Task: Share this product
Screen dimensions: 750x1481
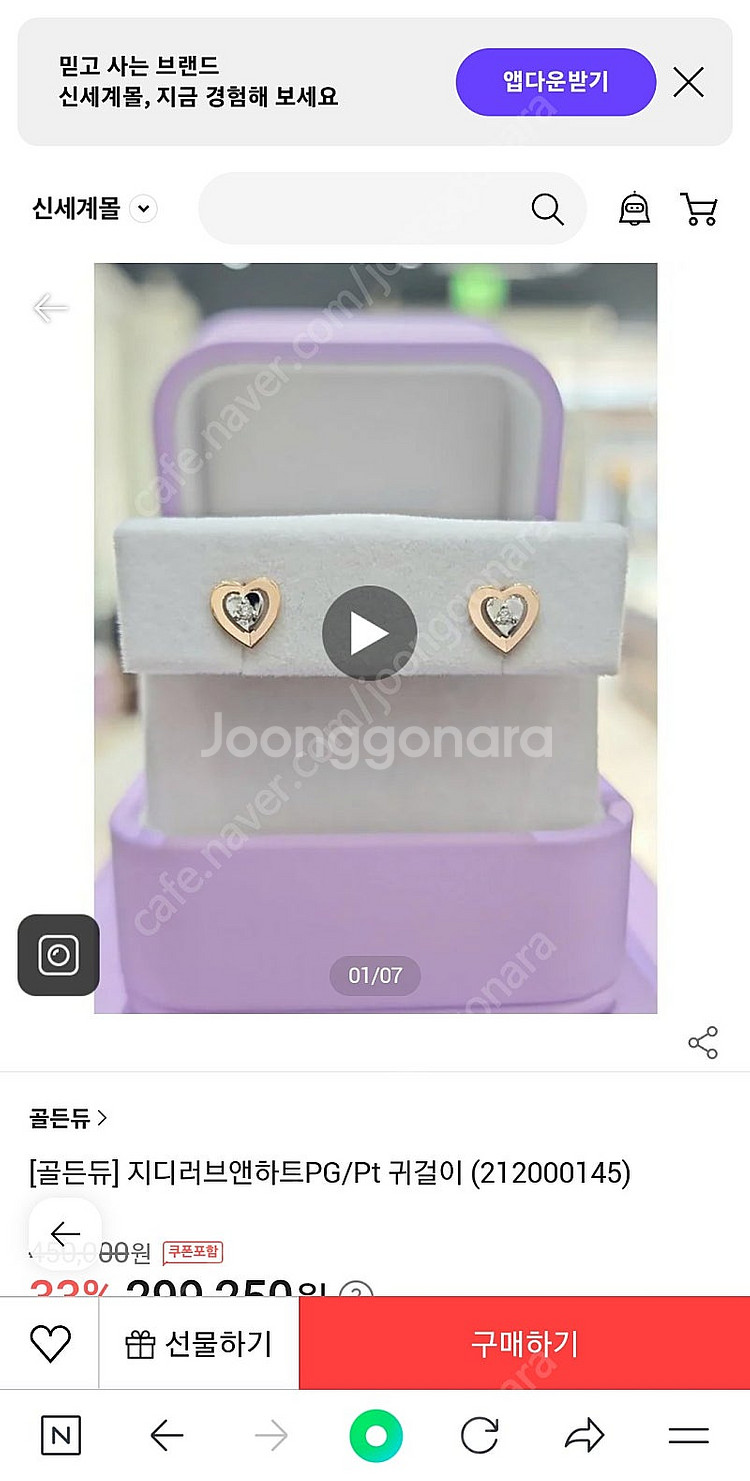Action: click(x=703, y=1042)
